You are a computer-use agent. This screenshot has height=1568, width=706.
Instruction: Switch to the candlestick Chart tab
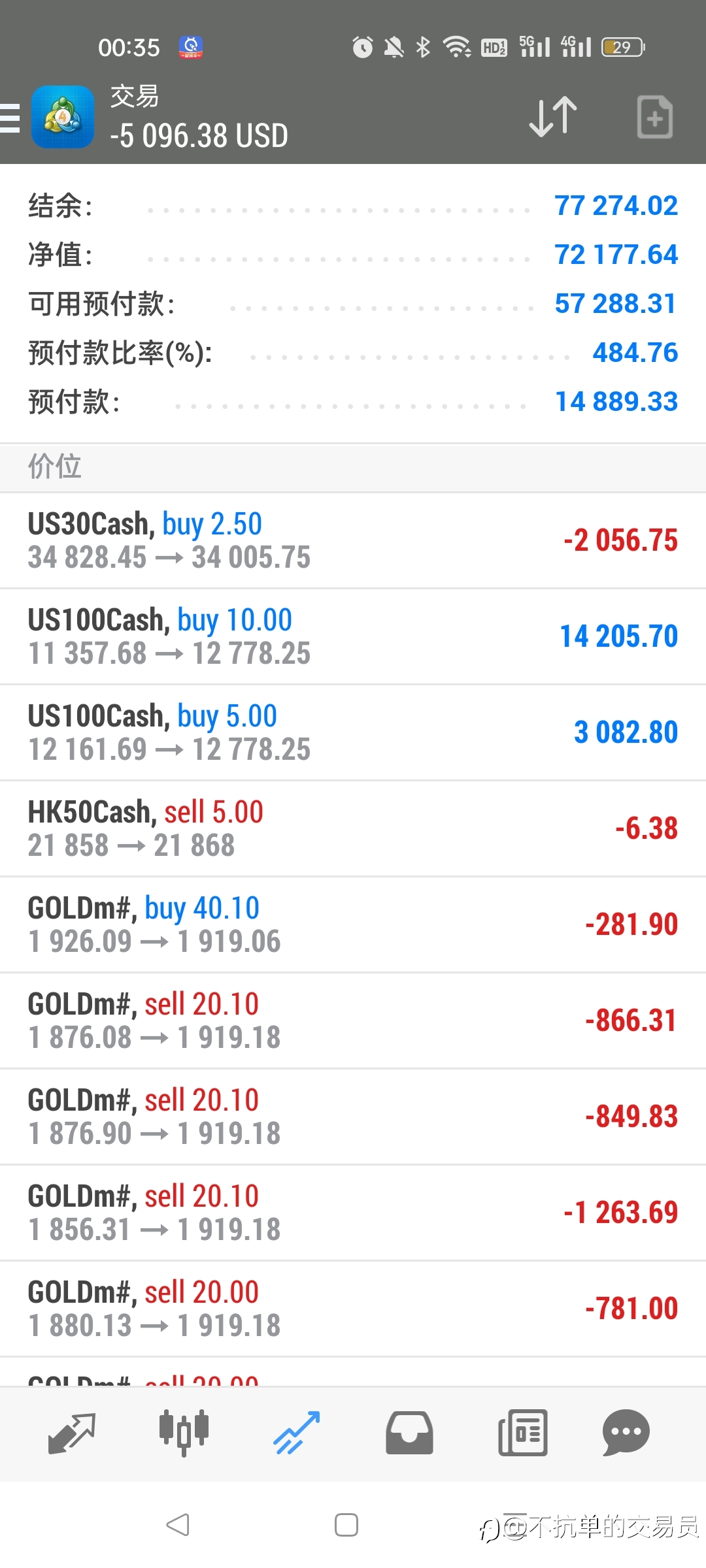[184, 1433]
